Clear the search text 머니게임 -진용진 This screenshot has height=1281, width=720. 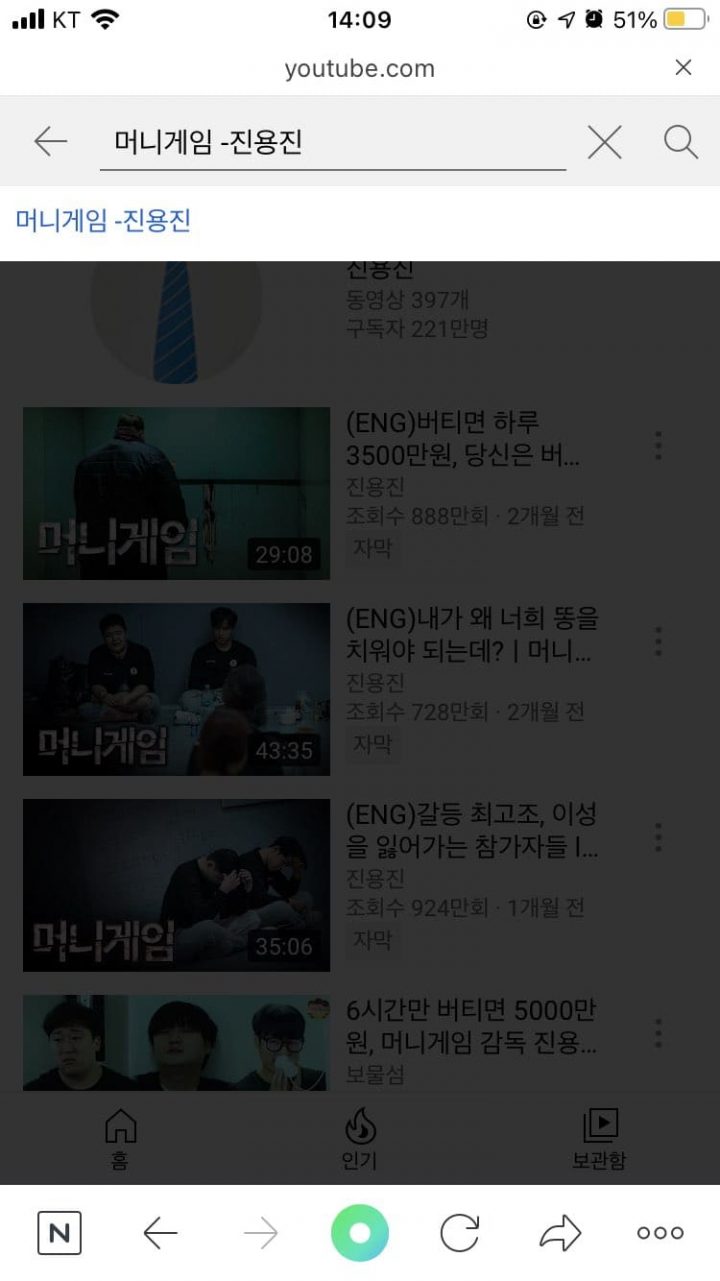[604, 143]
